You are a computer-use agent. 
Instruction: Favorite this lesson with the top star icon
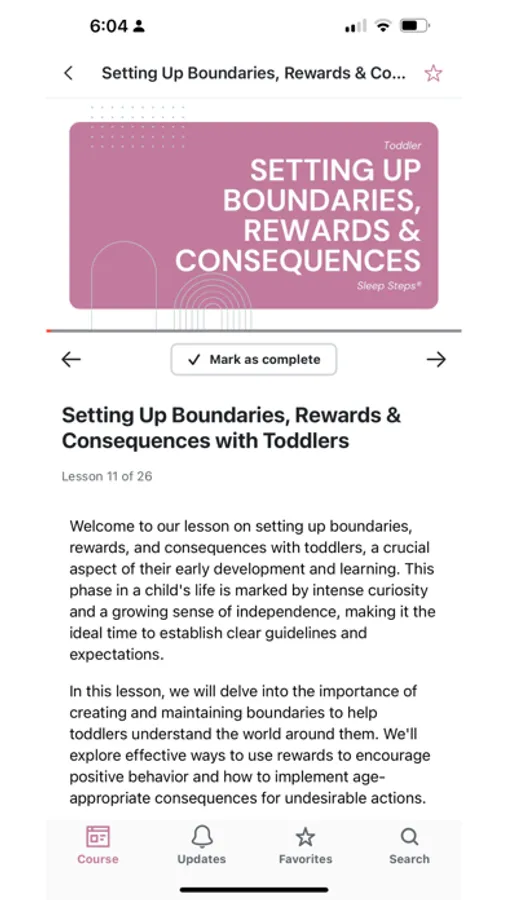(433, 73)
